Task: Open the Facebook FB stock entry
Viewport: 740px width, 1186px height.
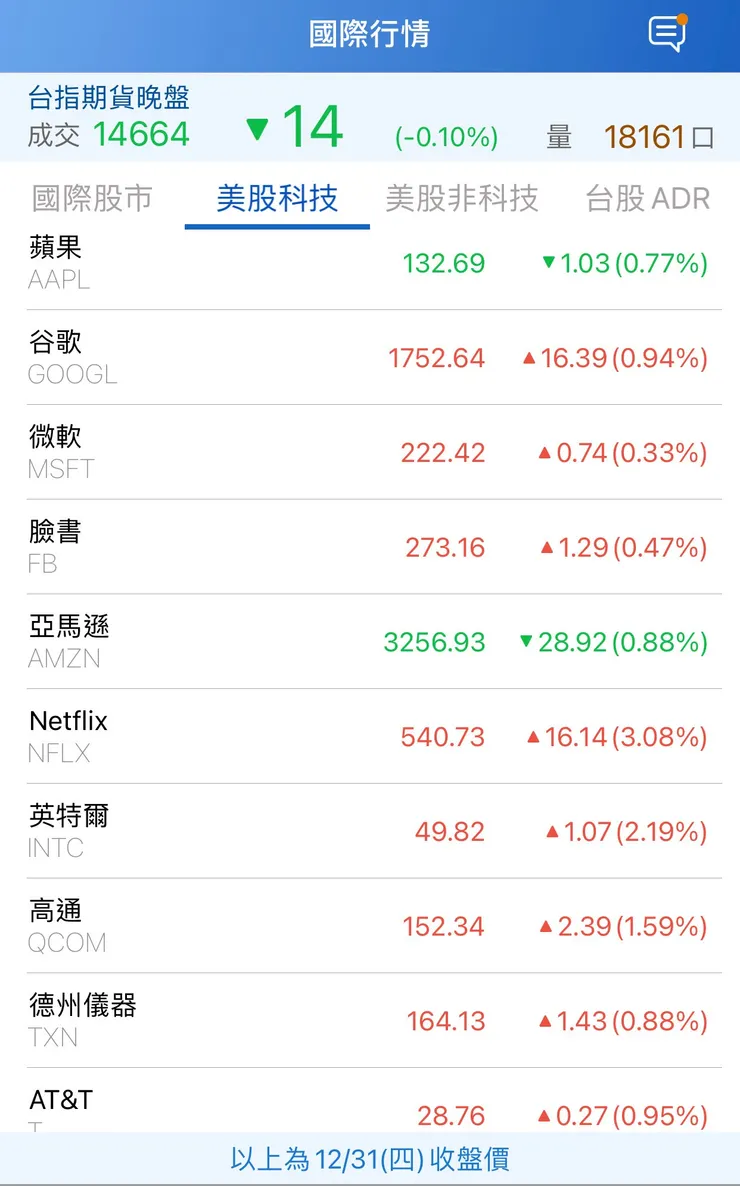Action: tap(370, 548)
